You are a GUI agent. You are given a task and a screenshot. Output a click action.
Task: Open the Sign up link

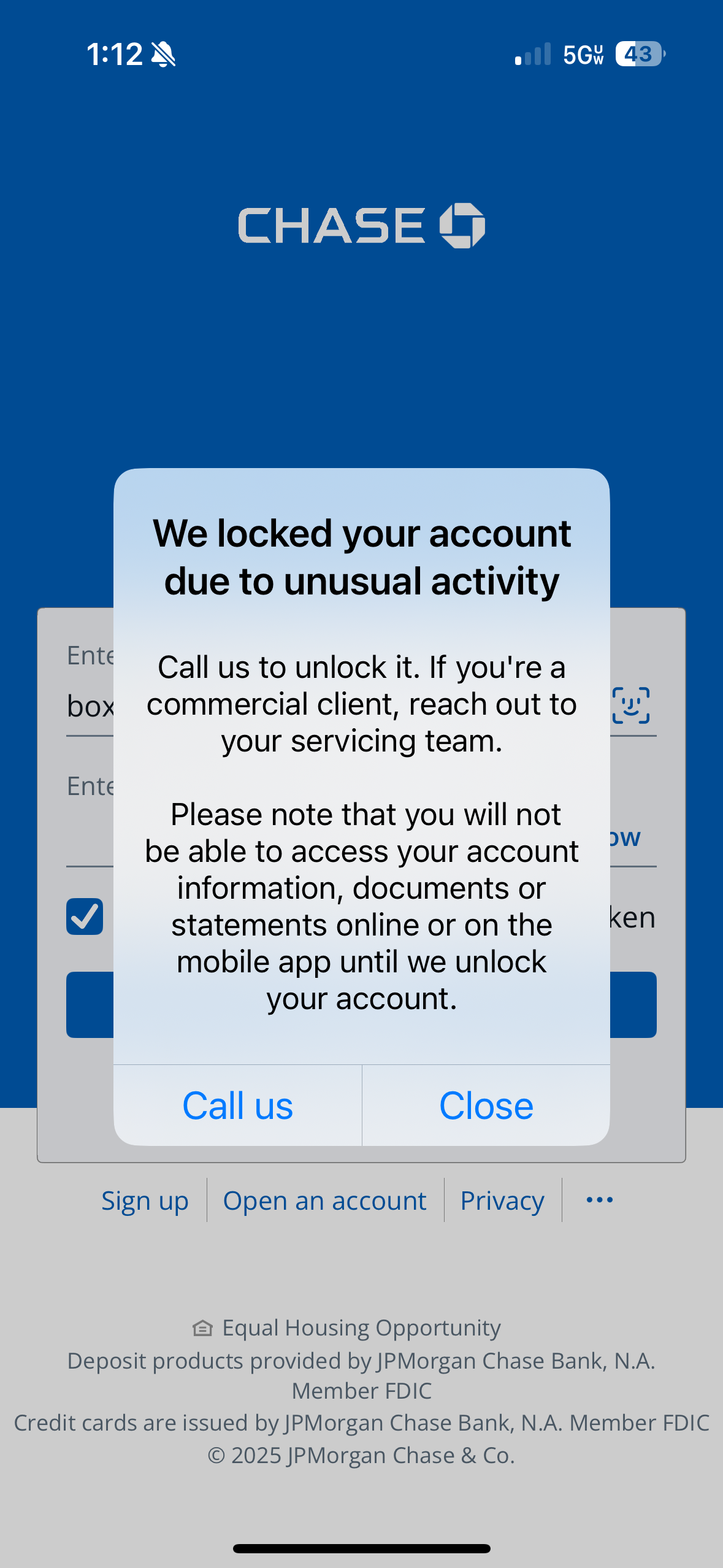pos(145,1201)
